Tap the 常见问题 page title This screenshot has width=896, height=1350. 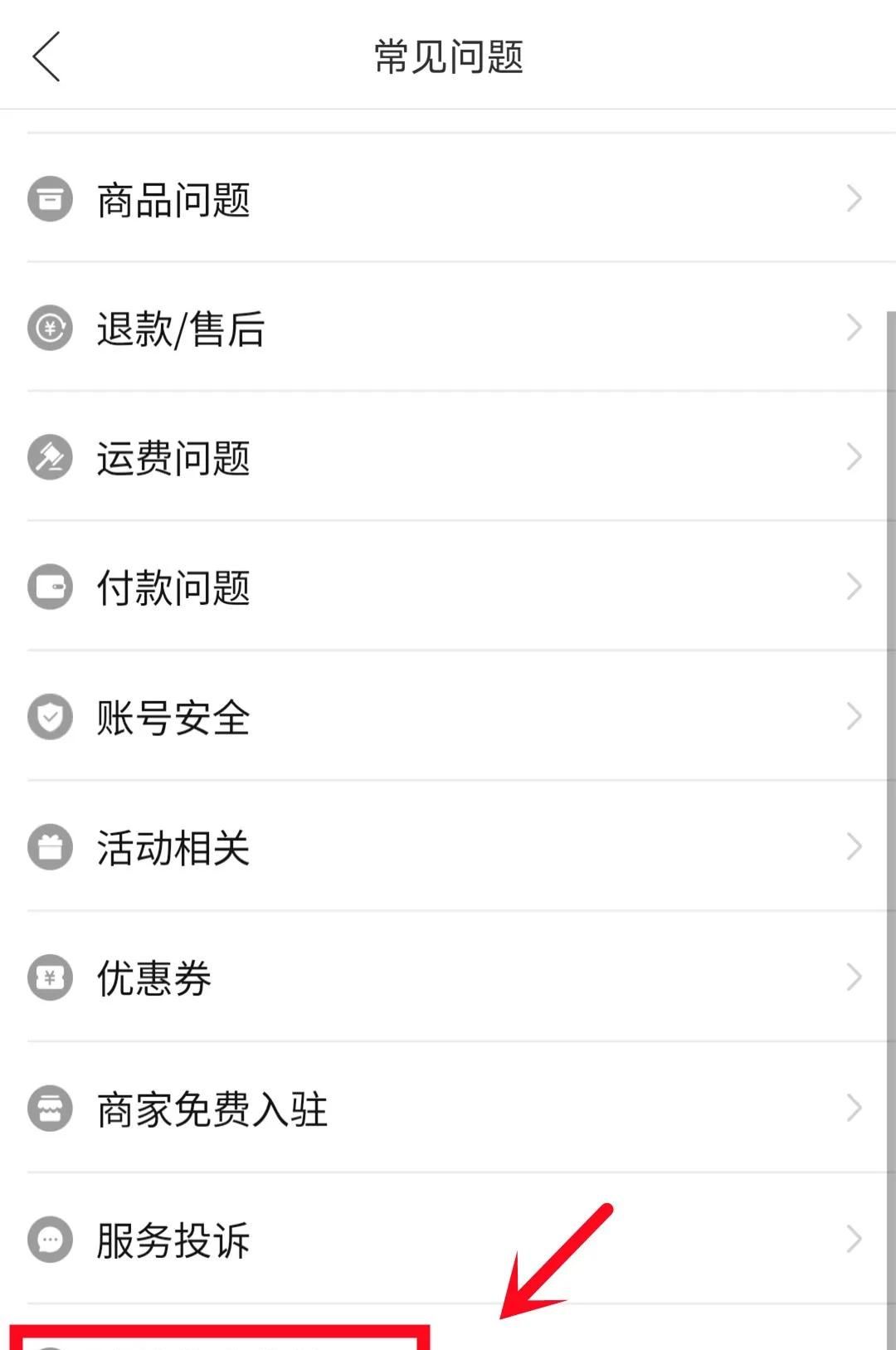tap(448, 56)
